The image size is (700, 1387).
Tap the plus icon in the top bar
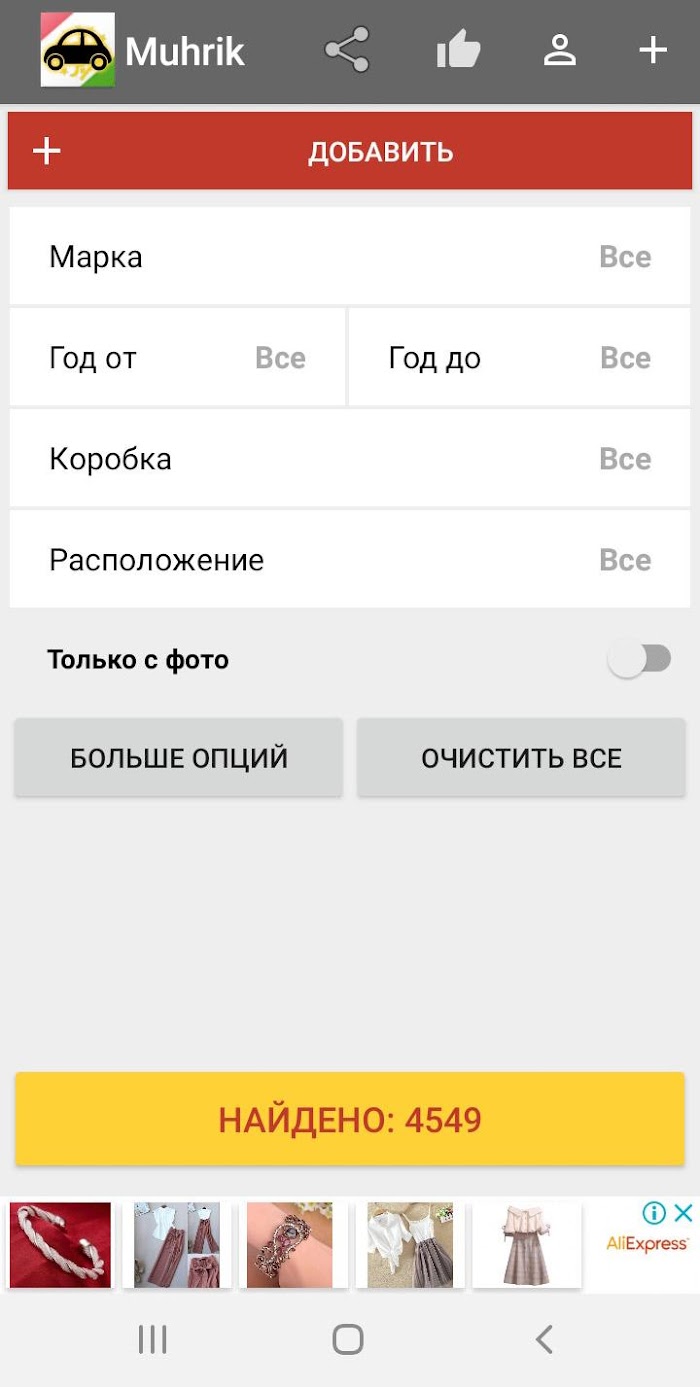[653, 50]
